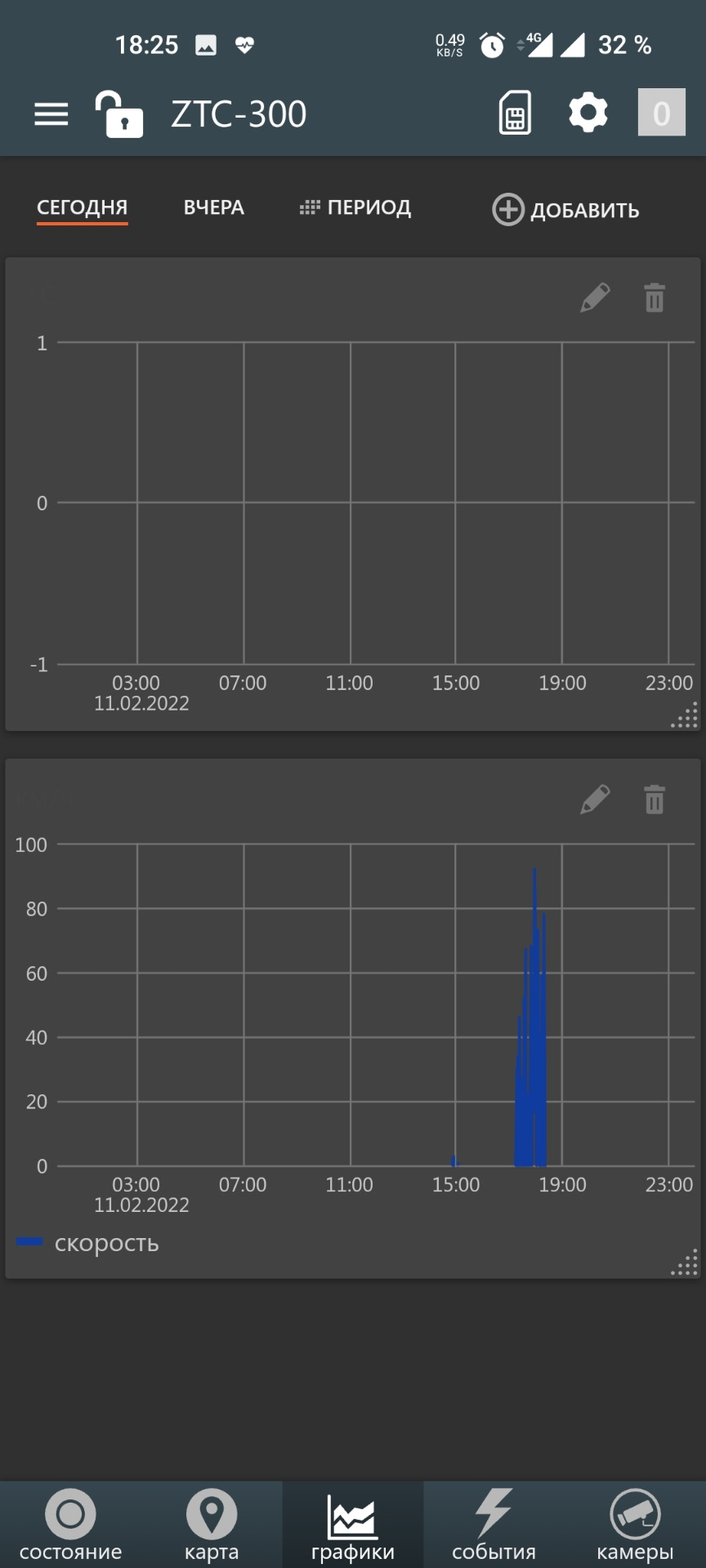Image resolution: width=706 pixels, height=1568 pixels.
Task: Select the СЕГОДНЯ tab
Action: [82, 207]
